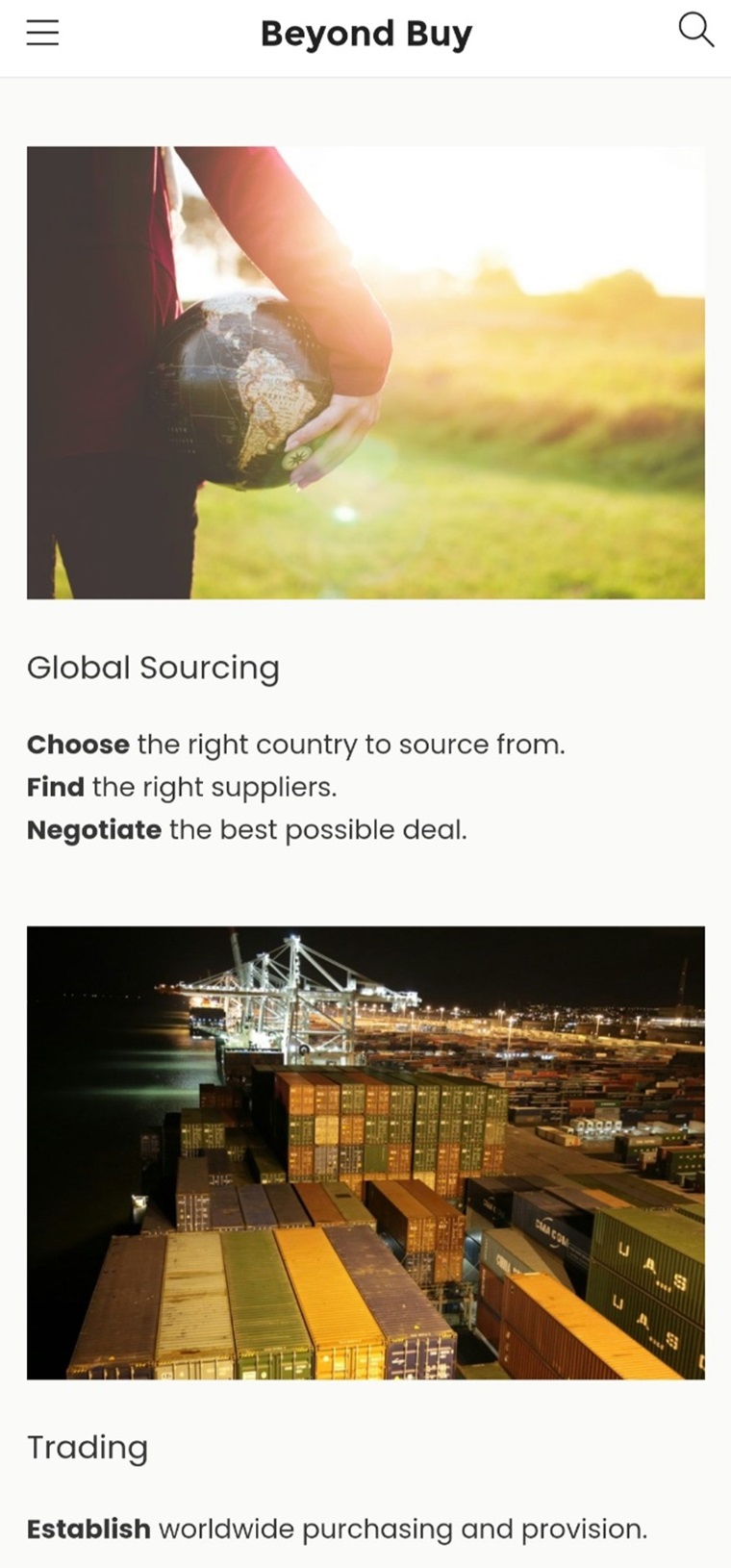731x1568 pixels.
Task: Open the hamburger navigation menu
Action: click(x=42, y=33)
